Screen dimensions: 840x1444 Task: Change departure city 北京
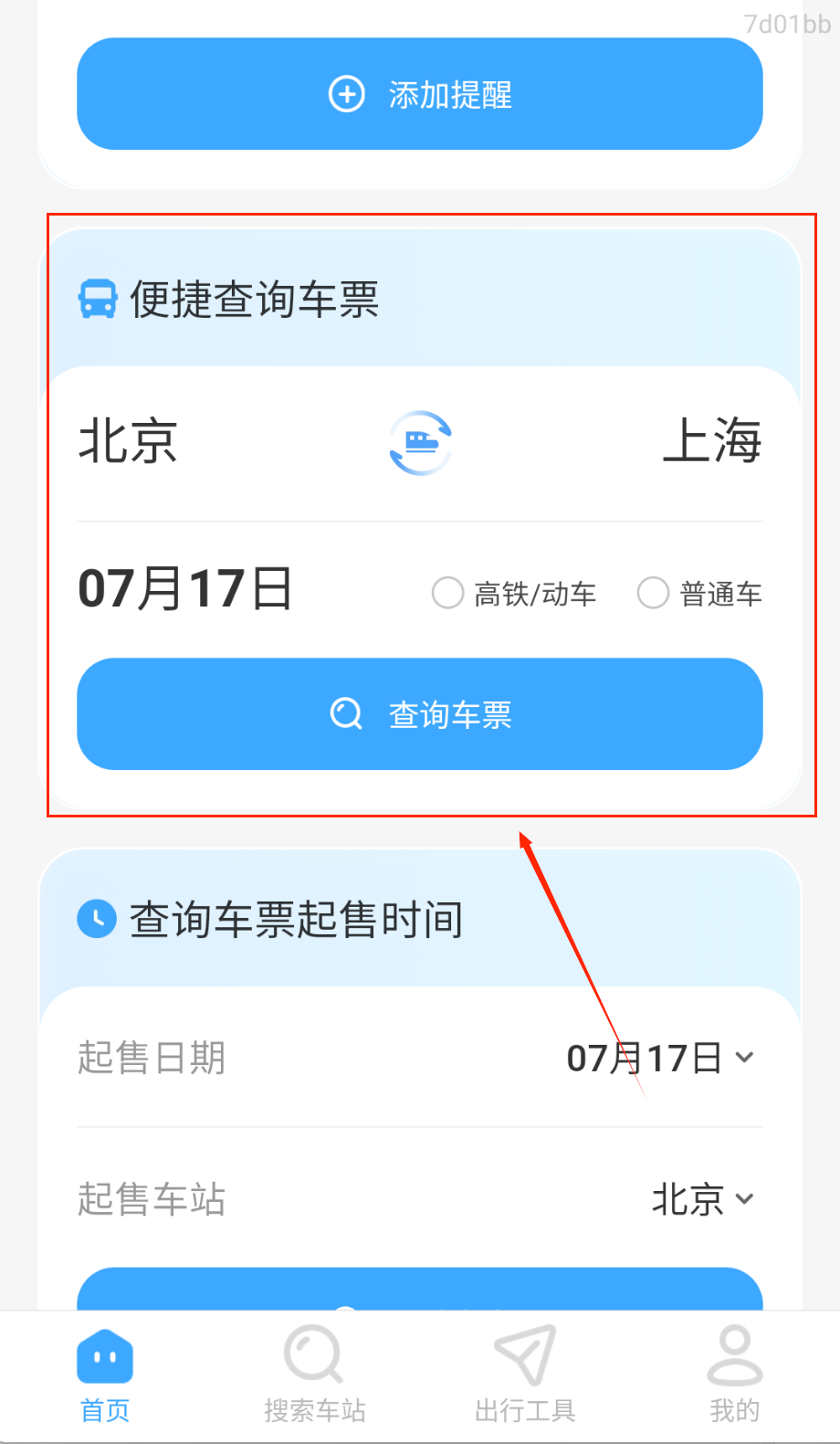click(128, 442)
